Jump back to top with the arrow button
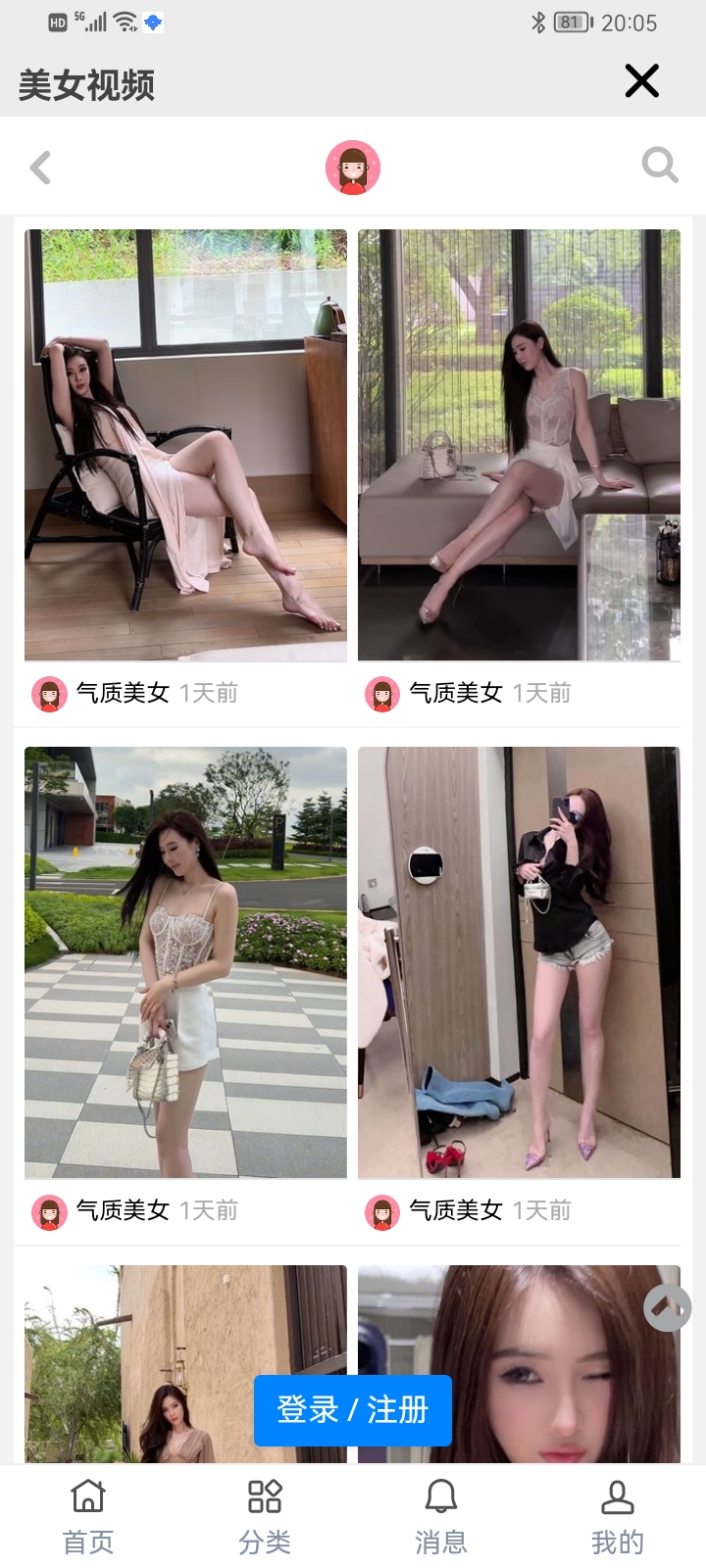Screen dimensions: 706x1568 [x=668, y=1307]
